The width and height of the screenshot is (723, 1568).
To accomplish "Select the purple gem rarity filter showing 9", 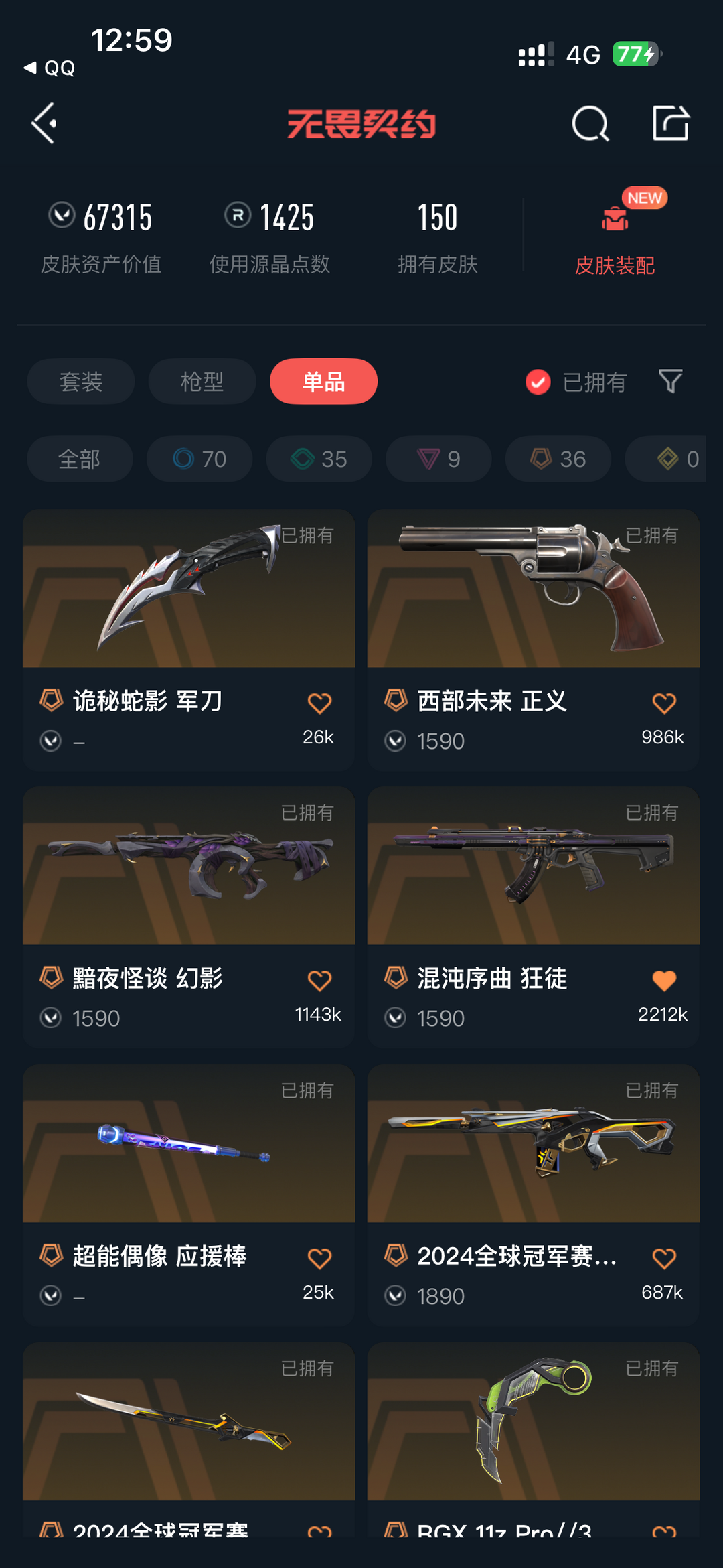I will tap(438, 459).
